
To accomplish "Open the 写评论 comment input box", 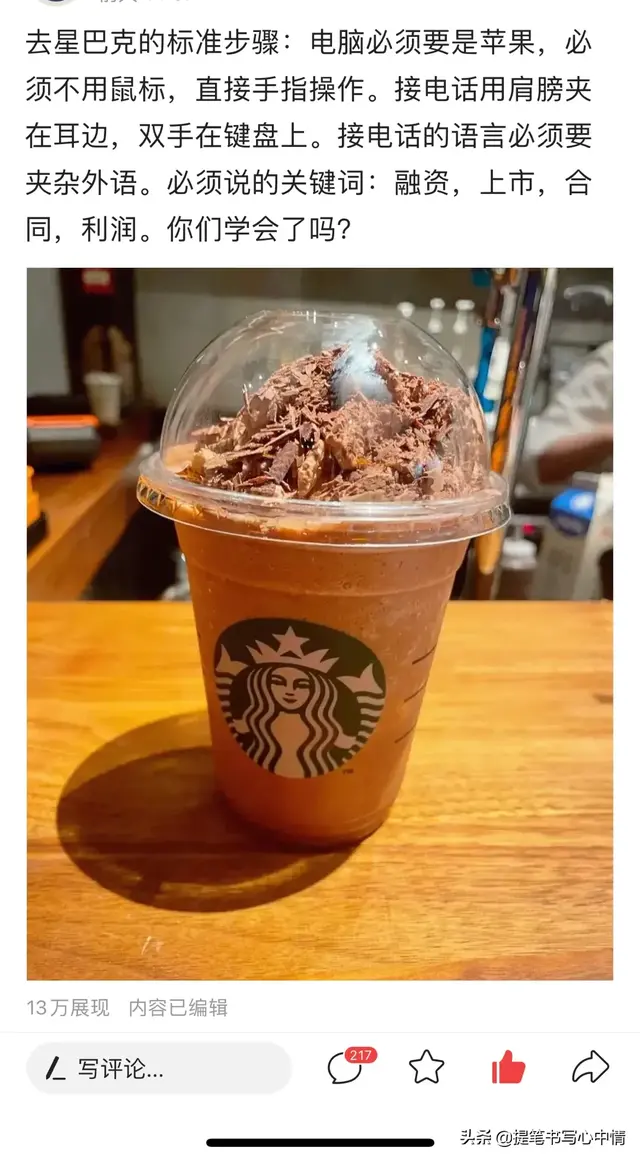I will pos(158,1069).
